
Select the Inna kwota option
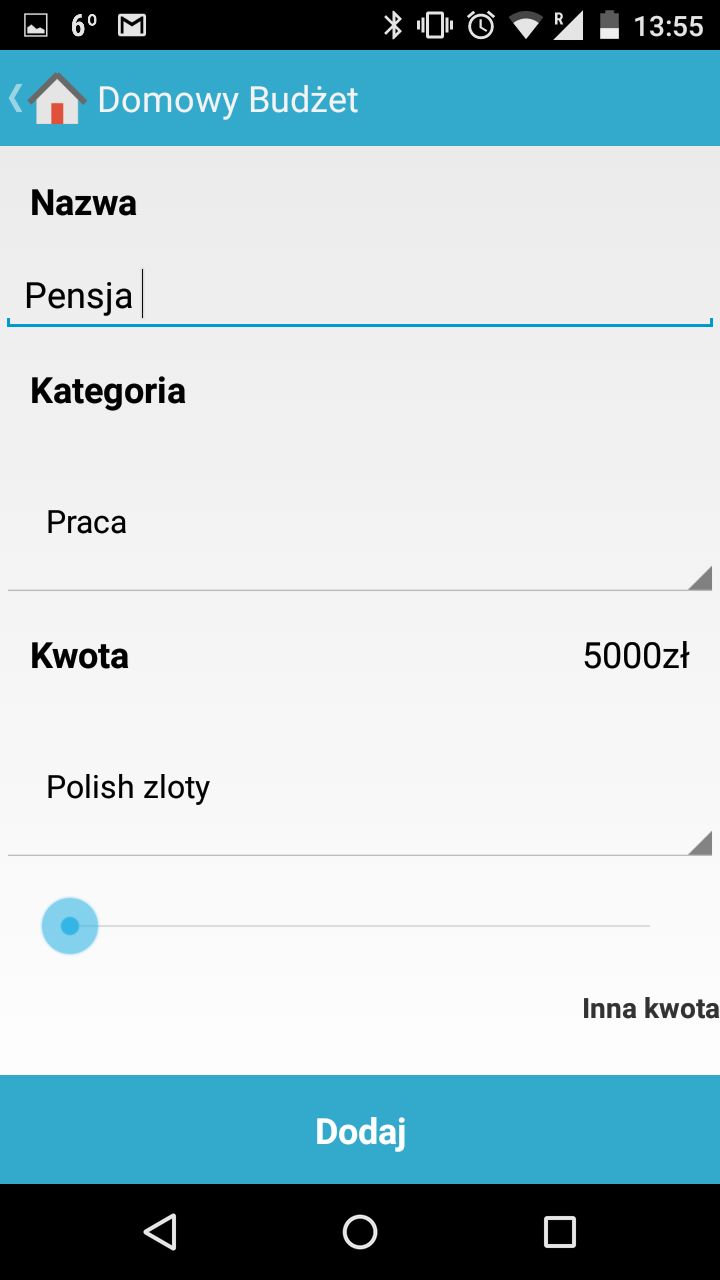tap(649, 1008)
